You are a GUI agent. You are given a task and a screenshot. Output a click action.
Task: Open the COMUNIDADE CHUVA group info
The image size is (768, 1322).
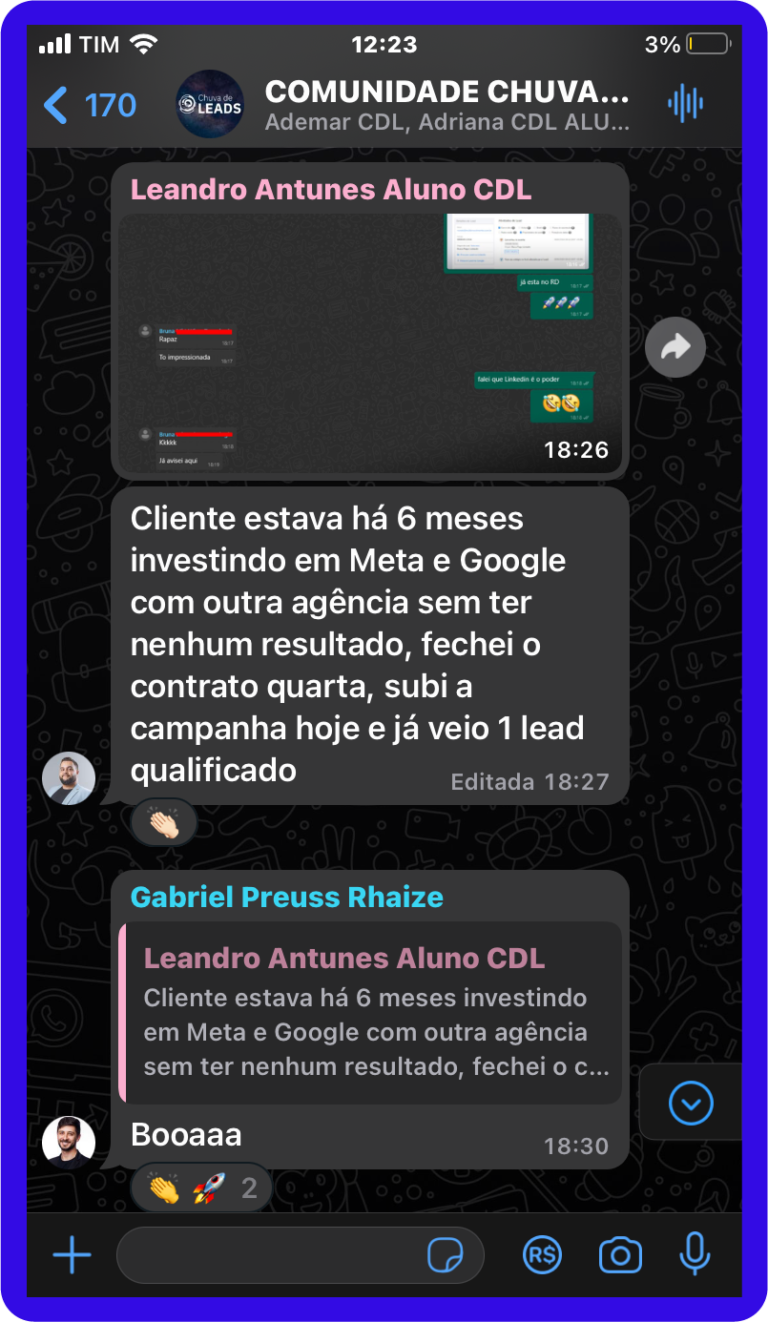pyautogui.click(x=446, y=104)
